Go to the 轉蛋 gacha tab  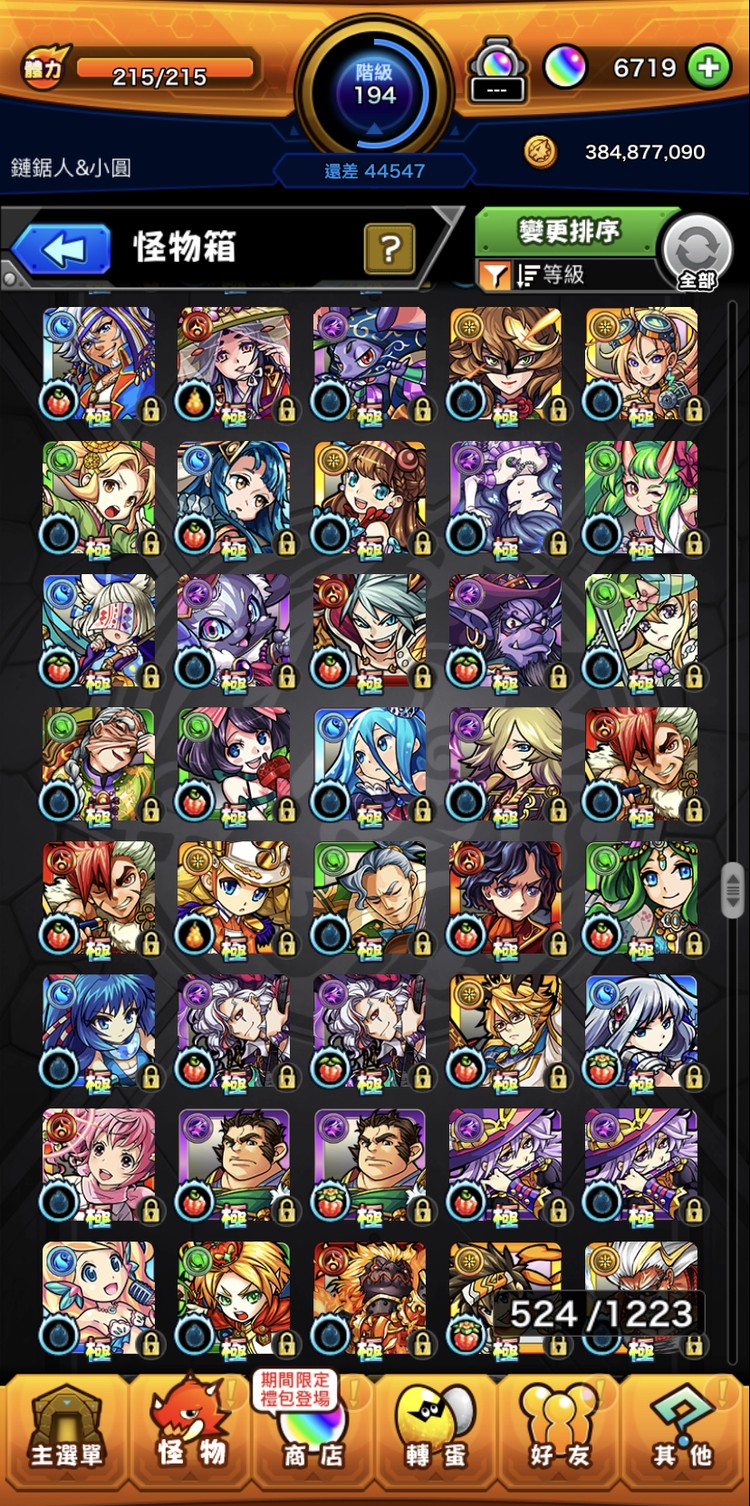435,1438
